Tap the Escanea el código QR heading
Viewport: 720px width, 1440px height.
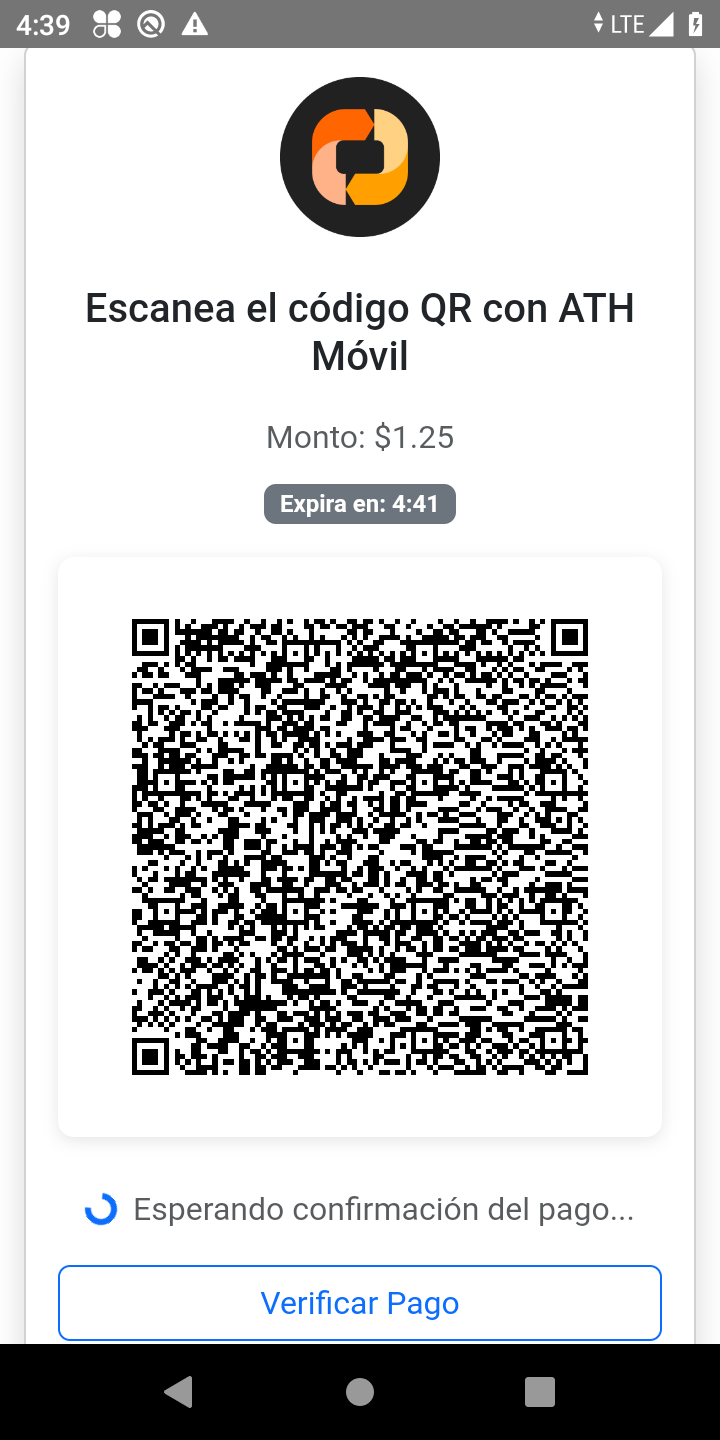tap(360, 330)
